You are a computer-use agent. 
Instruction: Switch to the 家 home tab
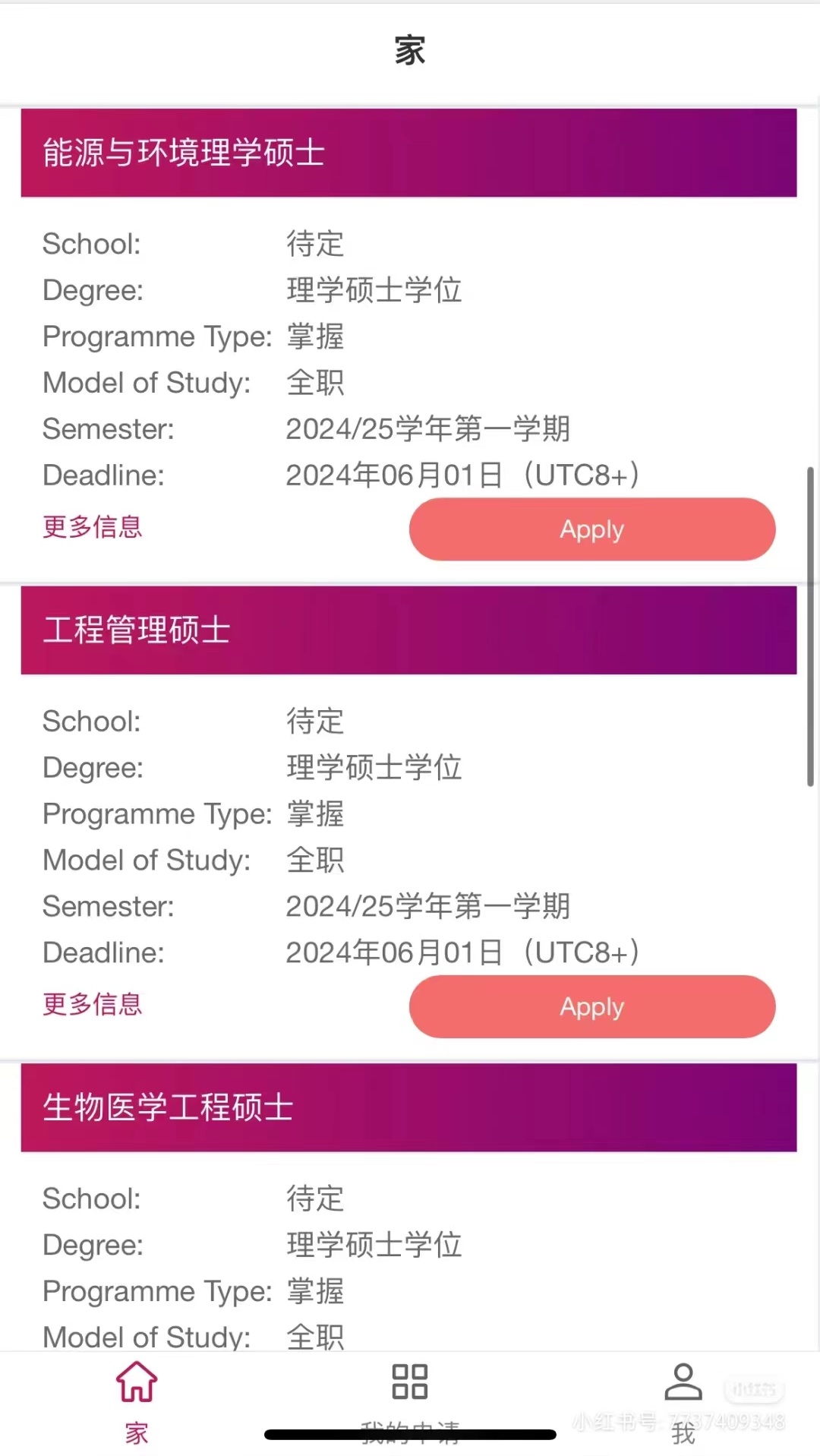(137, 1402)
